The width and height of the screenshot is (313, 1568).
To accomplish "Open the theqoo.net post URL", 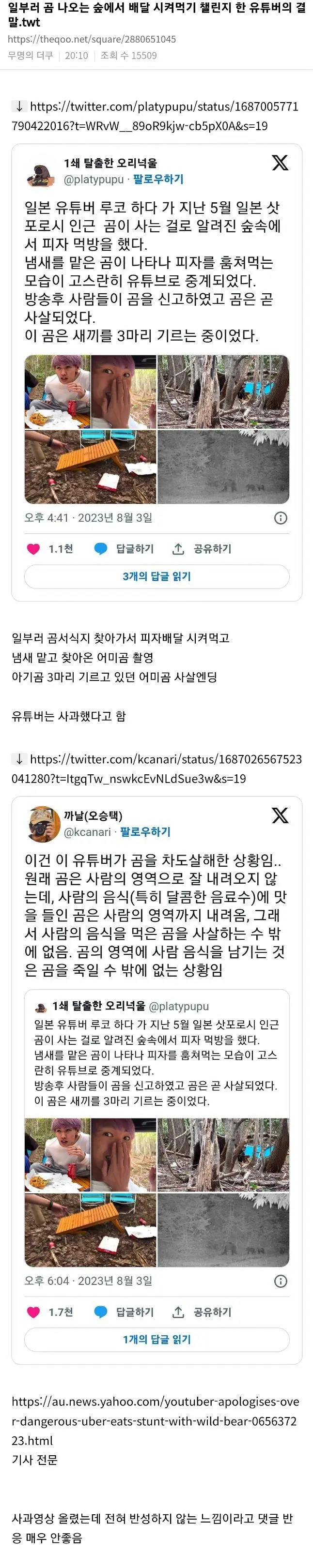I will pyautogui.click(x=92, y=40).
